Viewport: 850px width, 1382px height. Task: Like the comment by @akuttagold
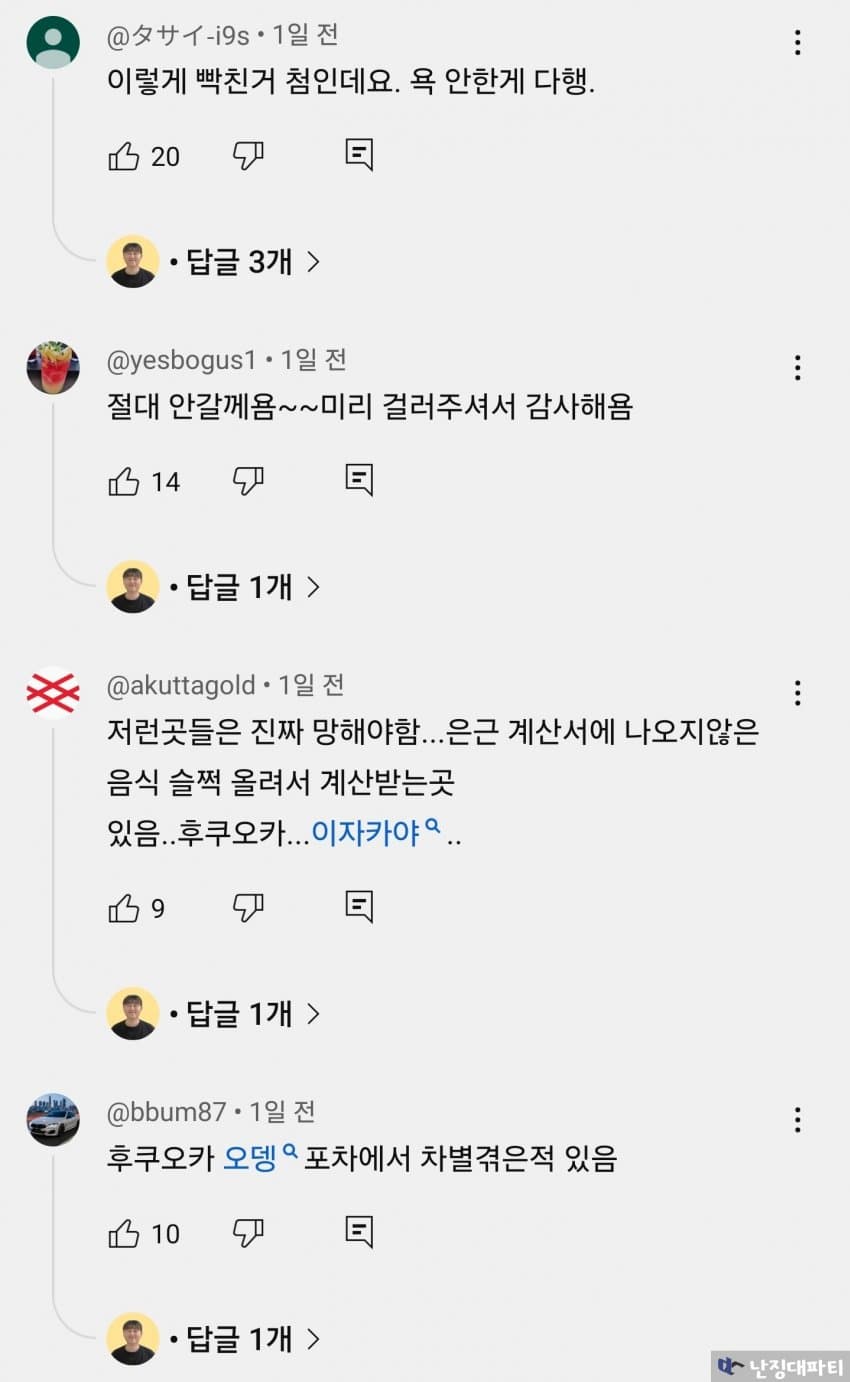[124, 908]
